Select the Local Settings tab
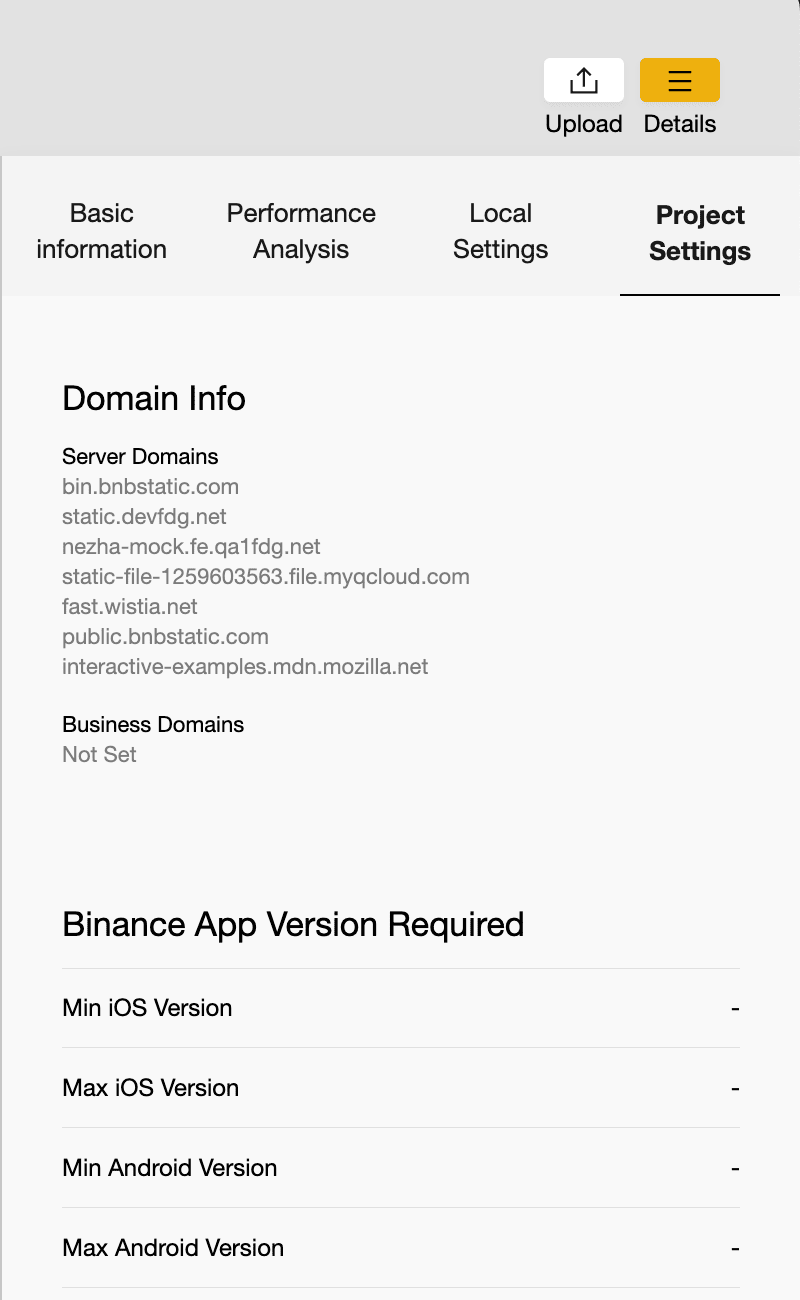 (x=500, y=231)
